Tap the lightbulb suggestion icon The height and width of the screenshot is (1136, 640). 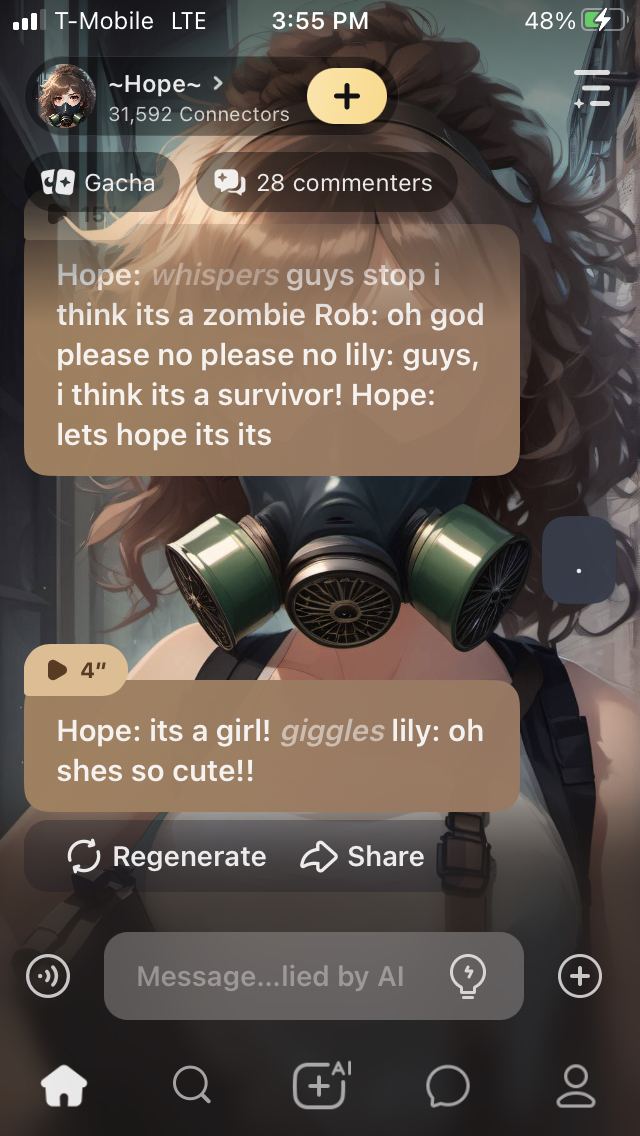[x=468, y=974]
